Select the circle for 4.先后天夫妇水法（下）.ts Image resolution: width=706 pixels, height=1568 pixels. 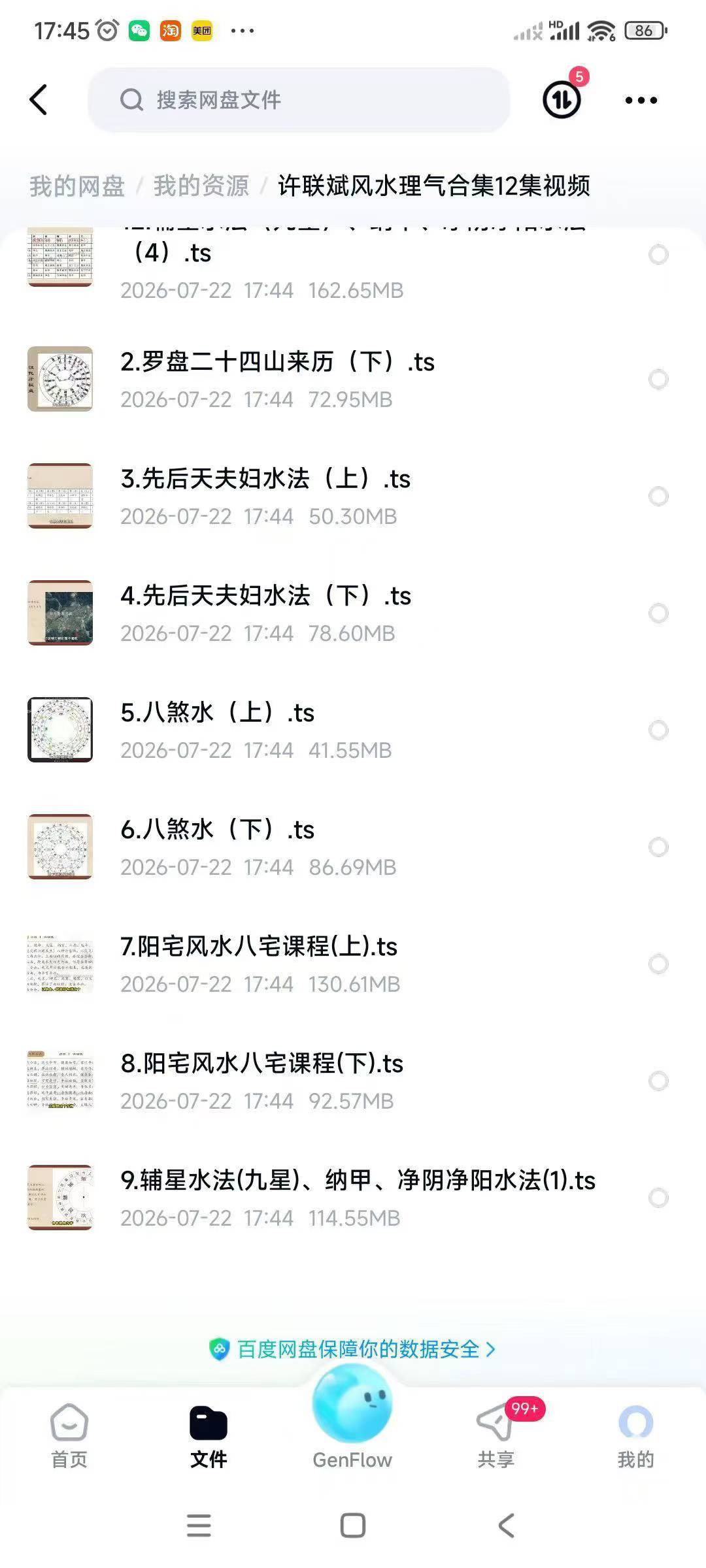(658, 613)
